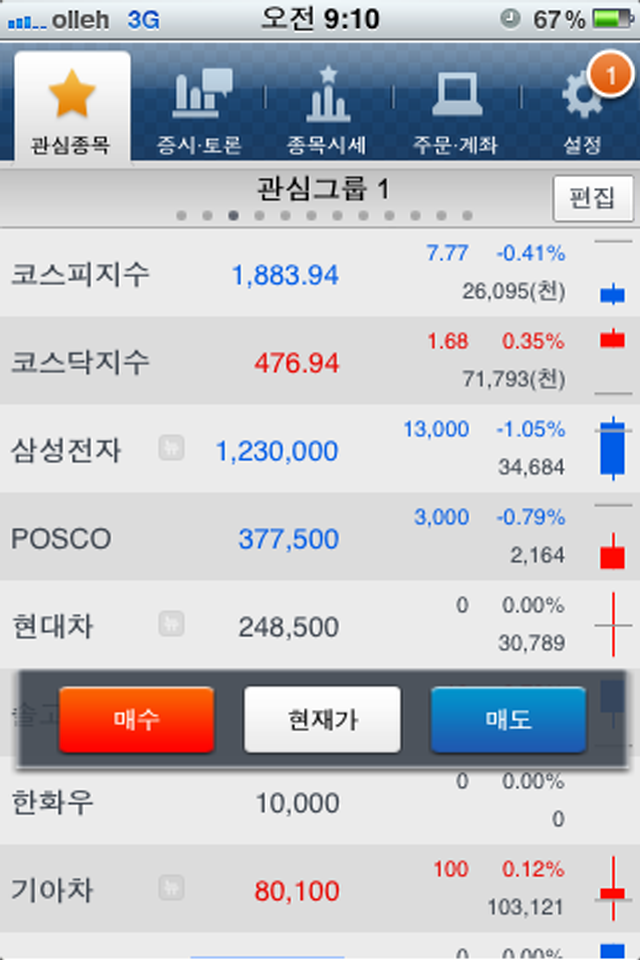
Task: Tap the red 매수 buy button
Action: tap(137, 719)
